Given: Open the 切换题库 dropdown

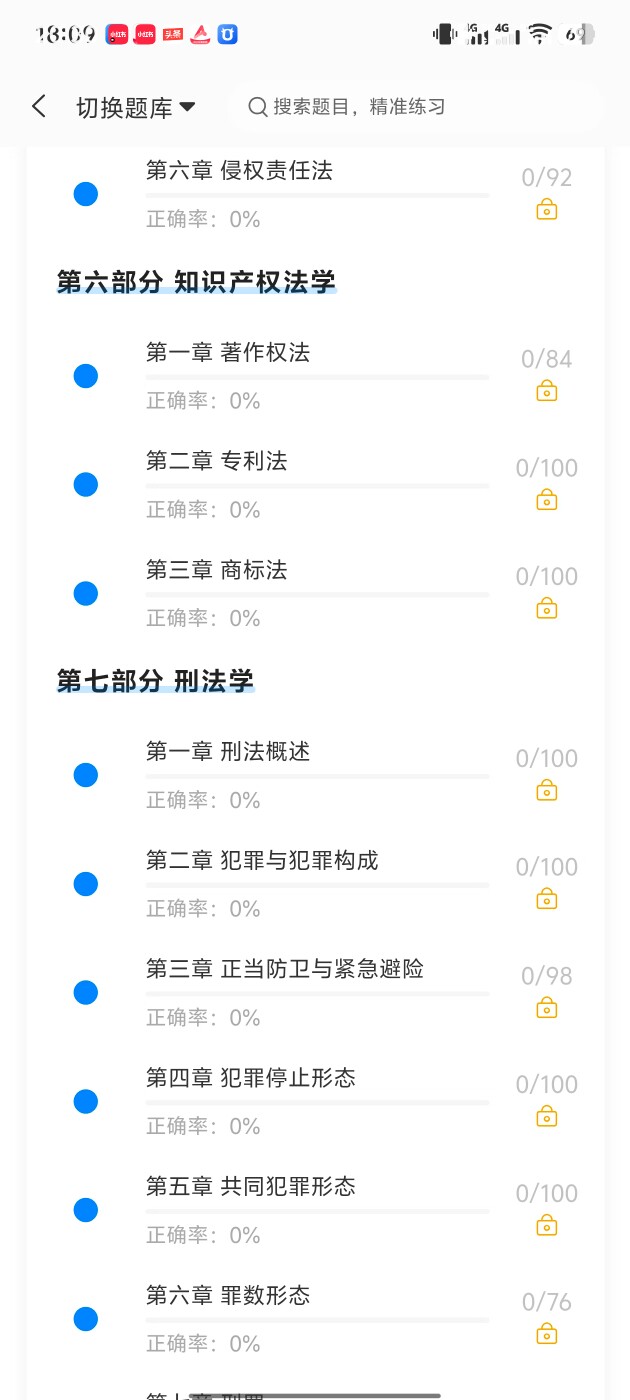Looking at the screenshot, I should 135,108.
